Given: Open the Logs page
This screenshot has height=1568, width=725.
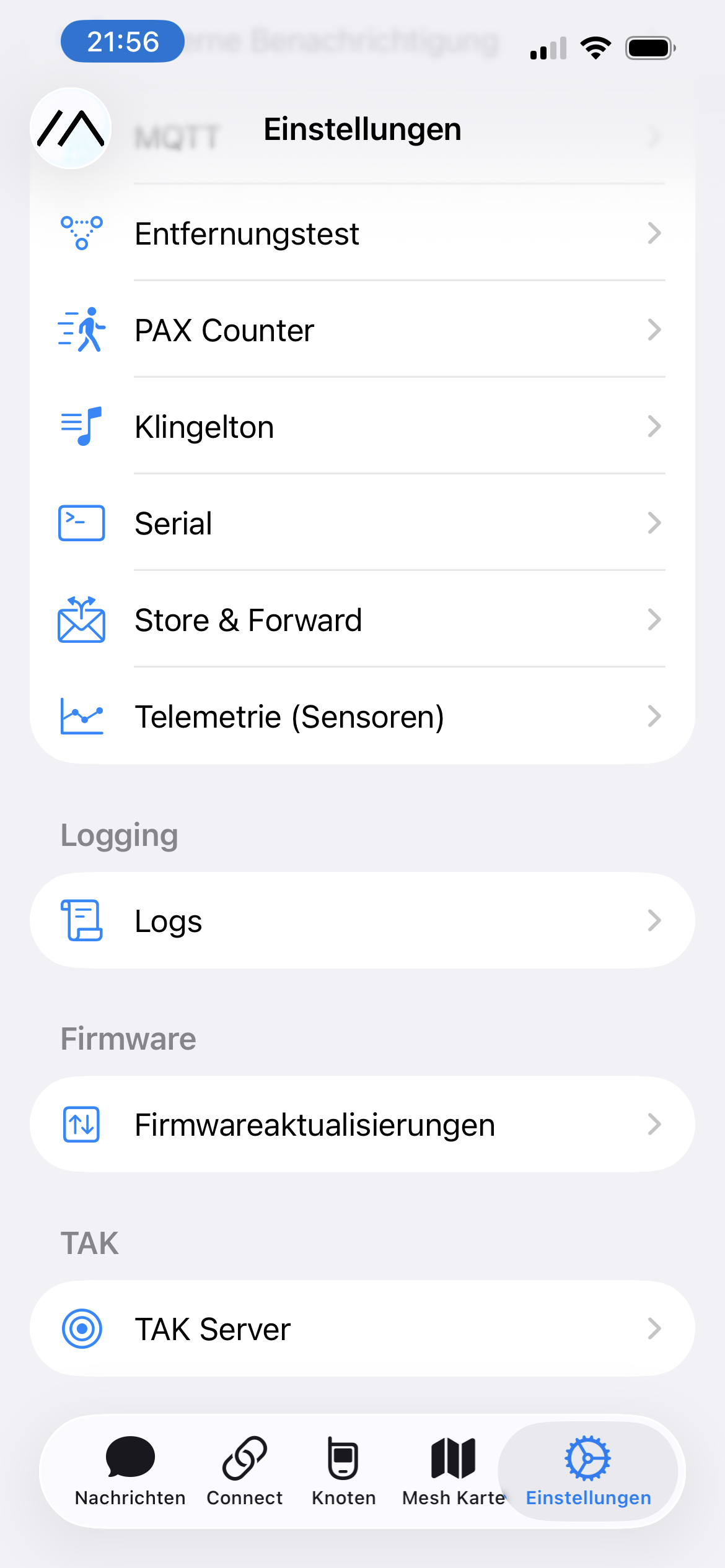Looking at the screenshot, I should coord(362,921).
